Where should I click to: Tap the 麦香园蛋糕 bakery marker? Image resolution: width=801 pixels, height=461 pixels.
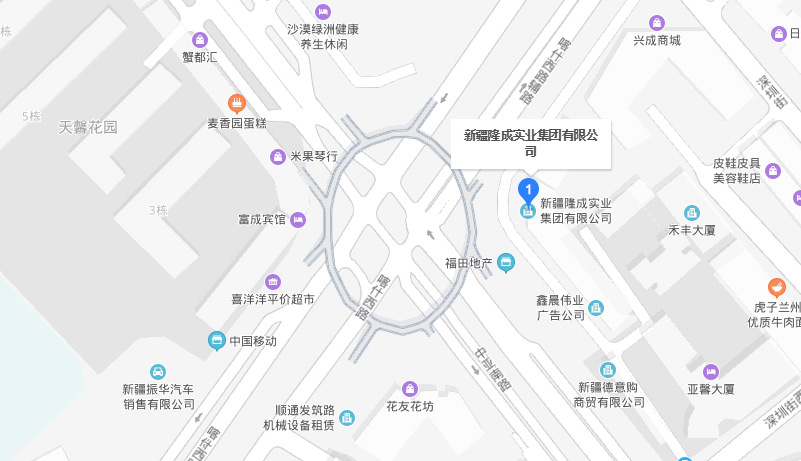(237, 102)
